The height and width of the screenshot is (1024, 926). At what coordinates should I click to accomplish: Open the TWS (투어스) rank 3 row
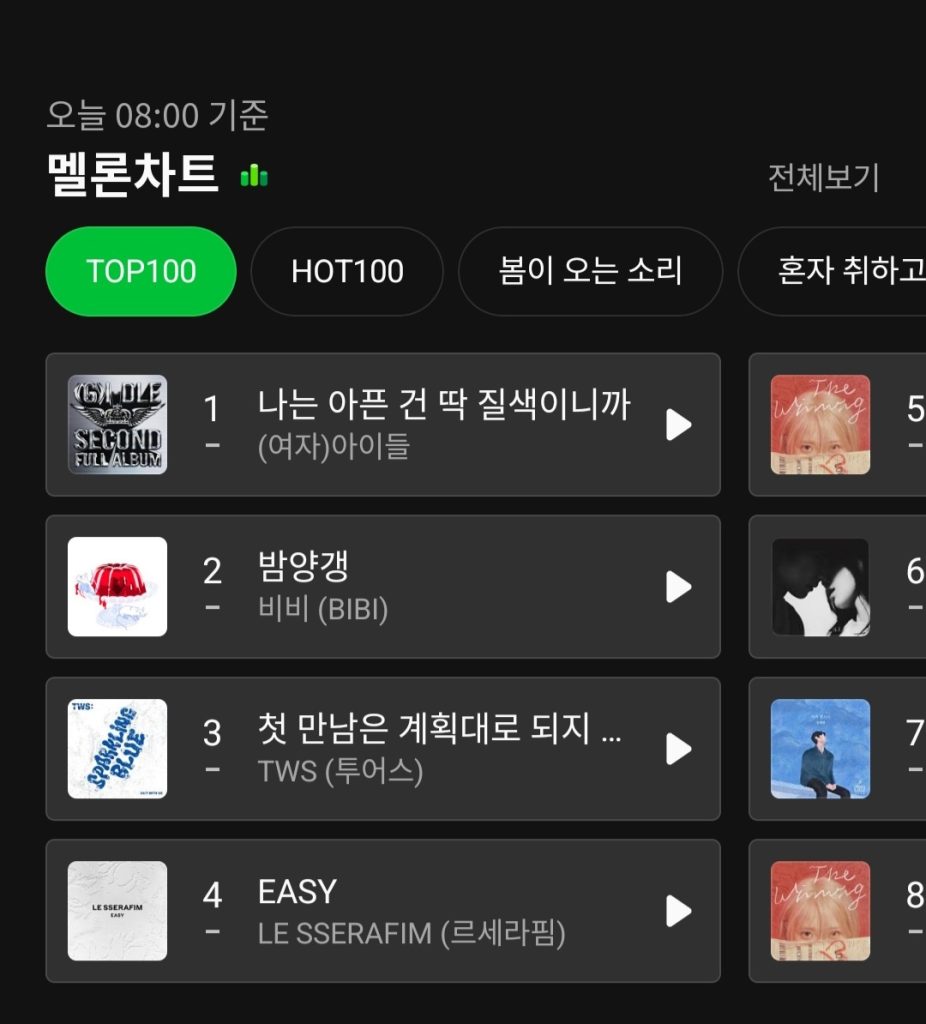(420, 749)
